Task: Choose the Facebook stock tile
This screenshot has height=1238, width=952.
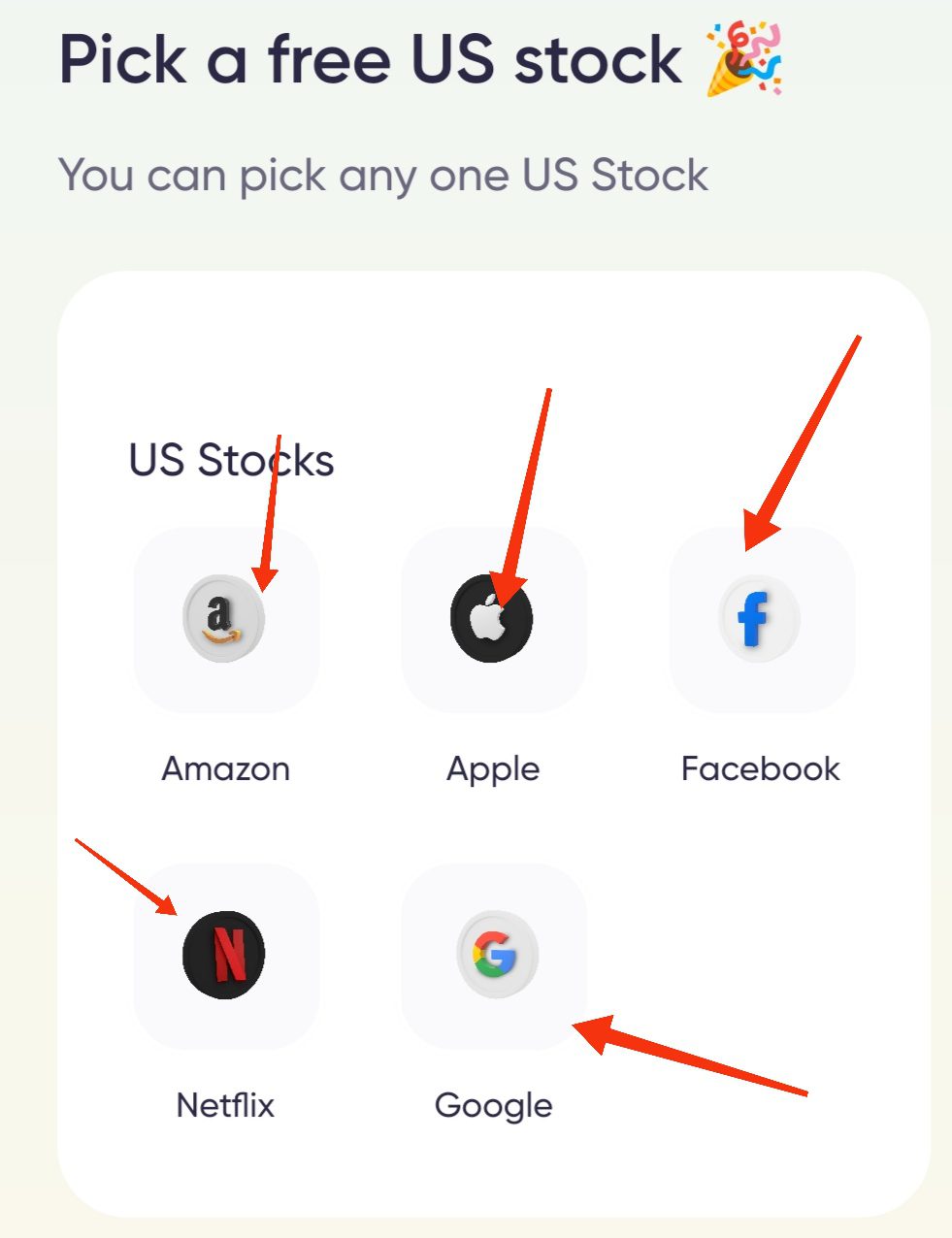Action: pyautogui.click(x=761, y=620)
